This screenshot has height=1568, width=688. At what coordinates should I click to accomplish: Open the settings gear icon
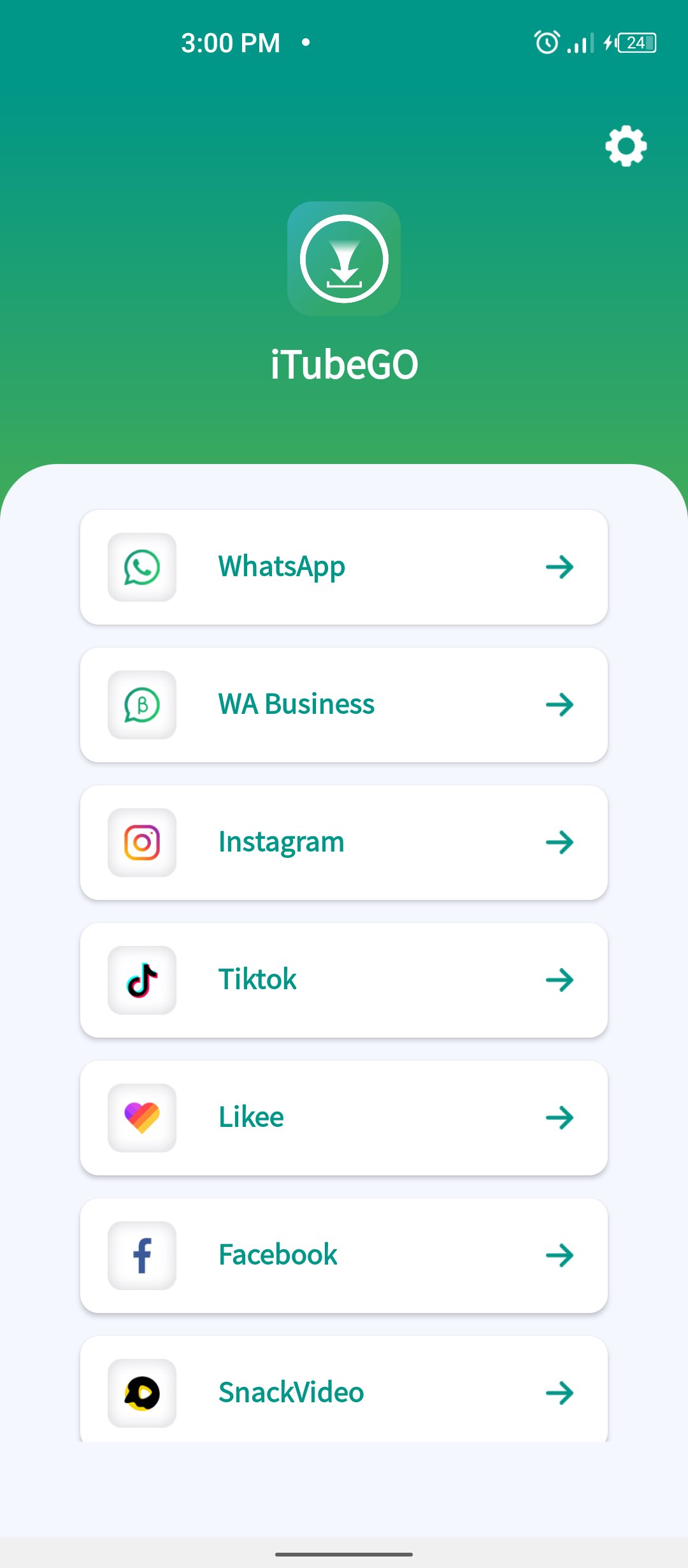[x=626, y=146]
